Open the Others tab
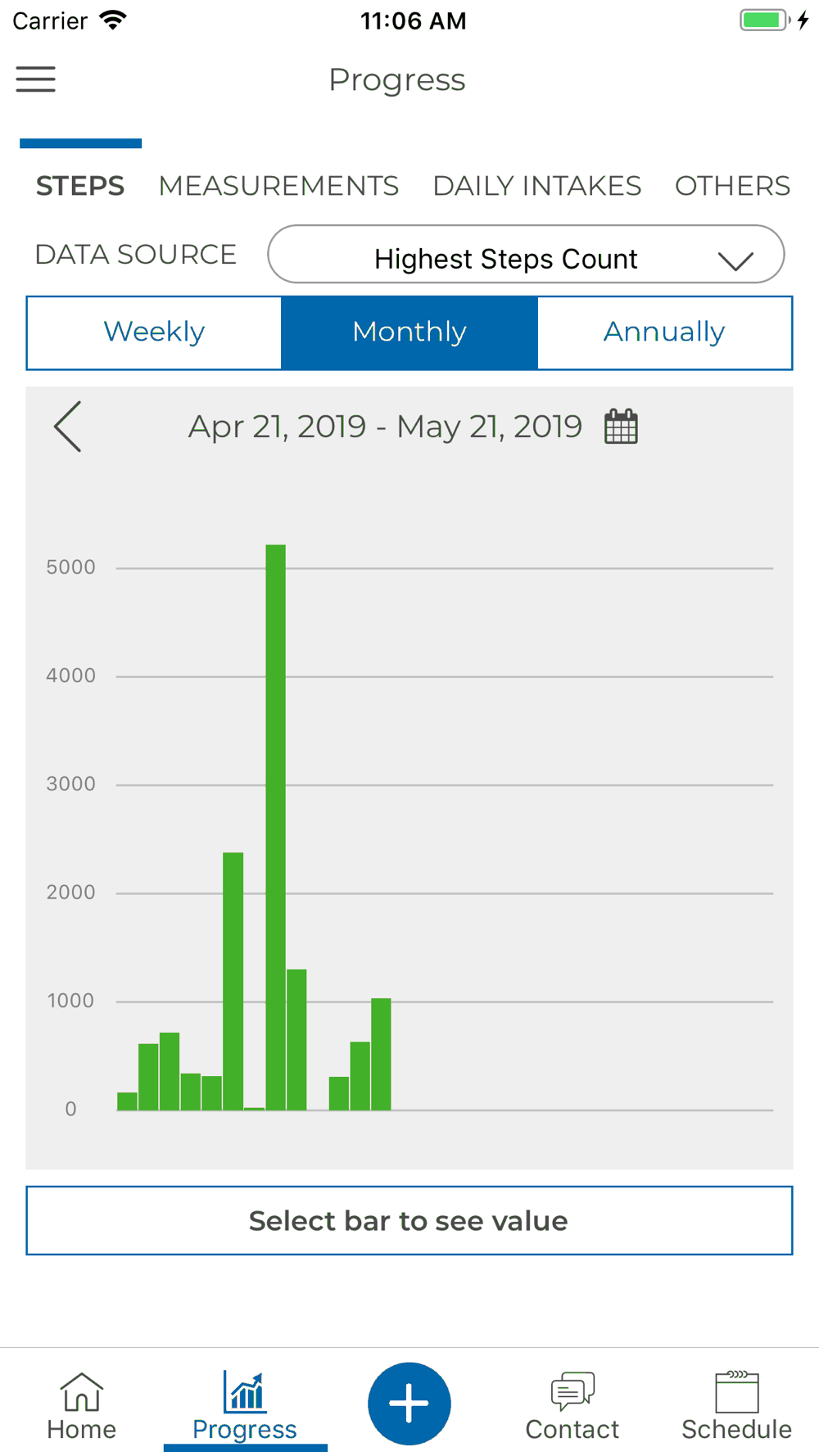 [732, 186]
